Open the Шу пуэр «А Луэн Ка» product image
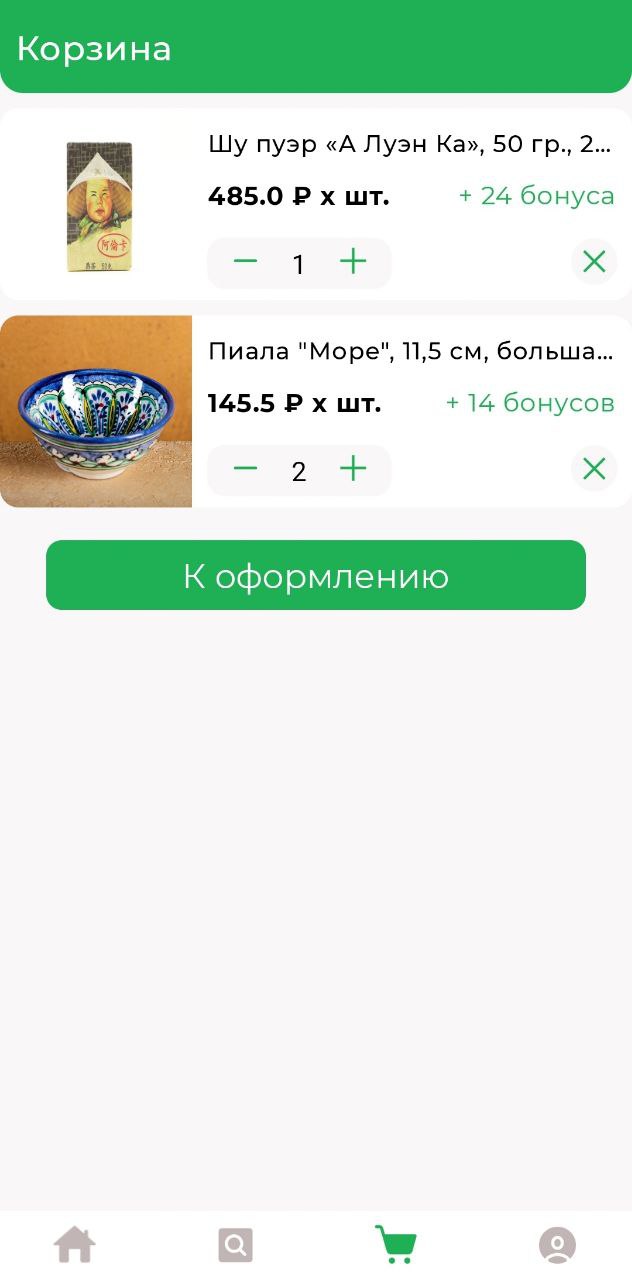The height and width of the screenshot is (1280, 632). point(98,206)
